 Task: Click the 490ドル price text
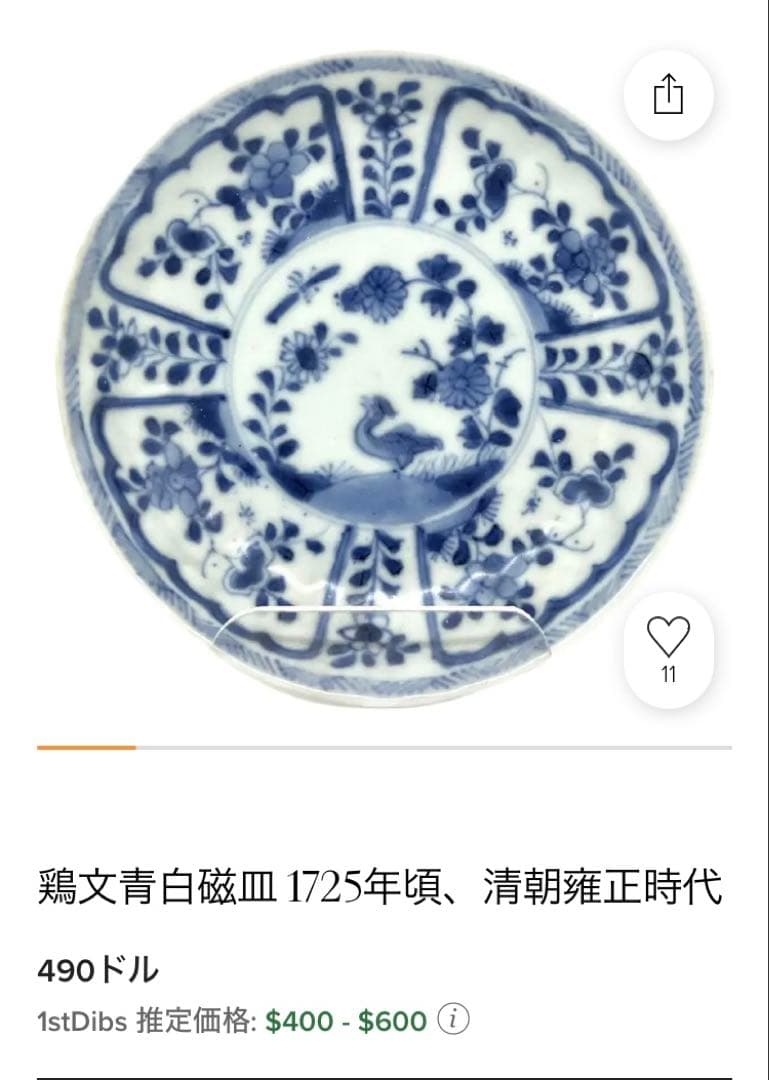click(x=100, y=967)
